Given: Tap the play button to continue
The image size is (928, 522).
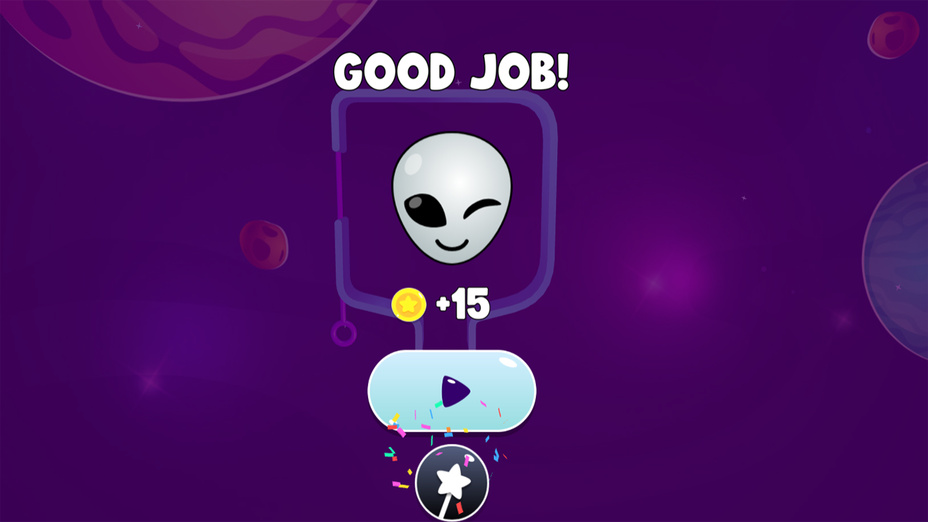Looking at the screenshot, I should pyautogui.click(x=452, y=391).
